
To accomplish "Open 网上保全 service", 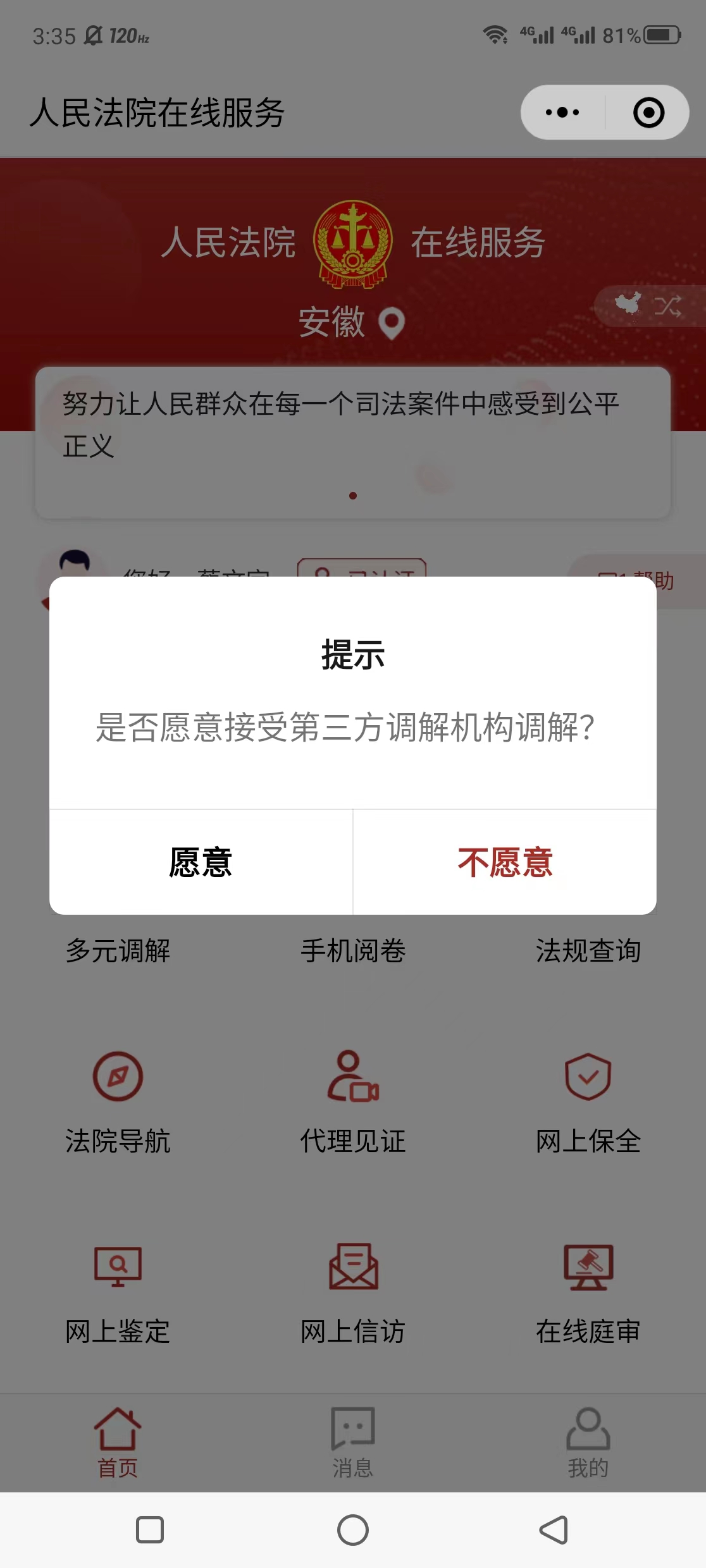I will click(x=588, y=1100).
